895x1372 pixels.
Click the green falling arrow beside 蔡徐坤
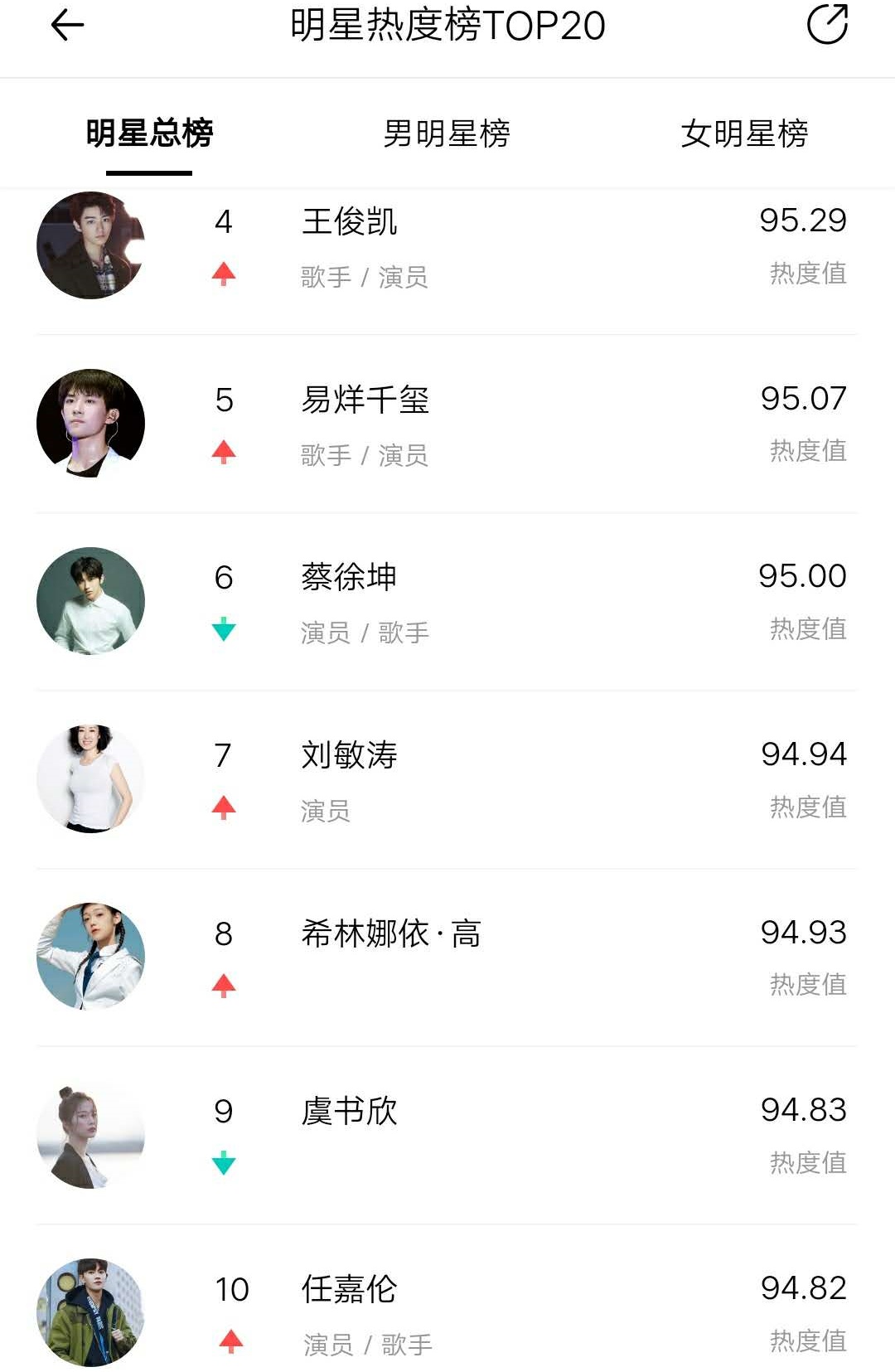click(225, 630)
